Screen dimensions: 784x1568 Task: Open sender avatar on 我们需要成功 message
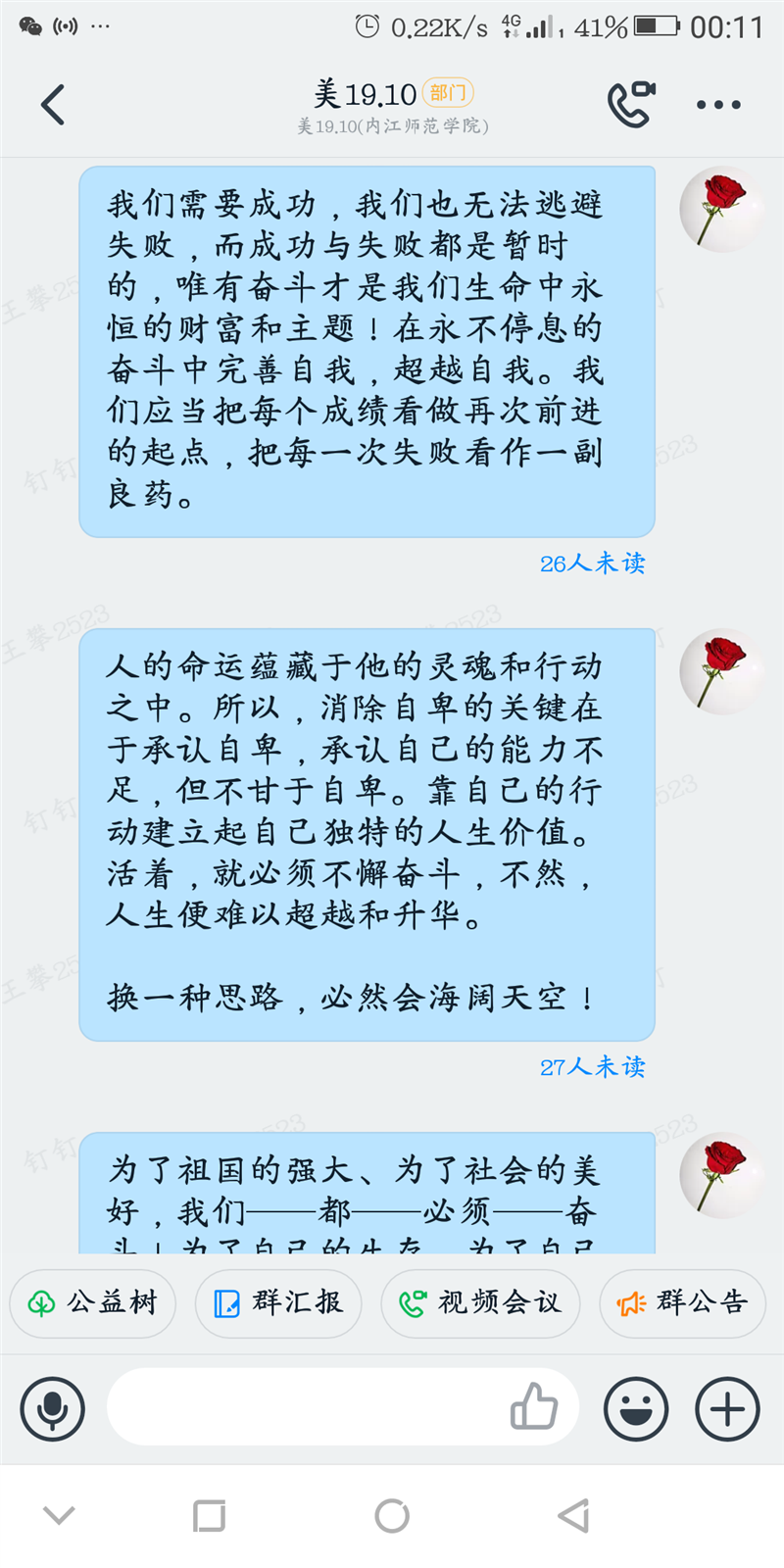(722, 210)
